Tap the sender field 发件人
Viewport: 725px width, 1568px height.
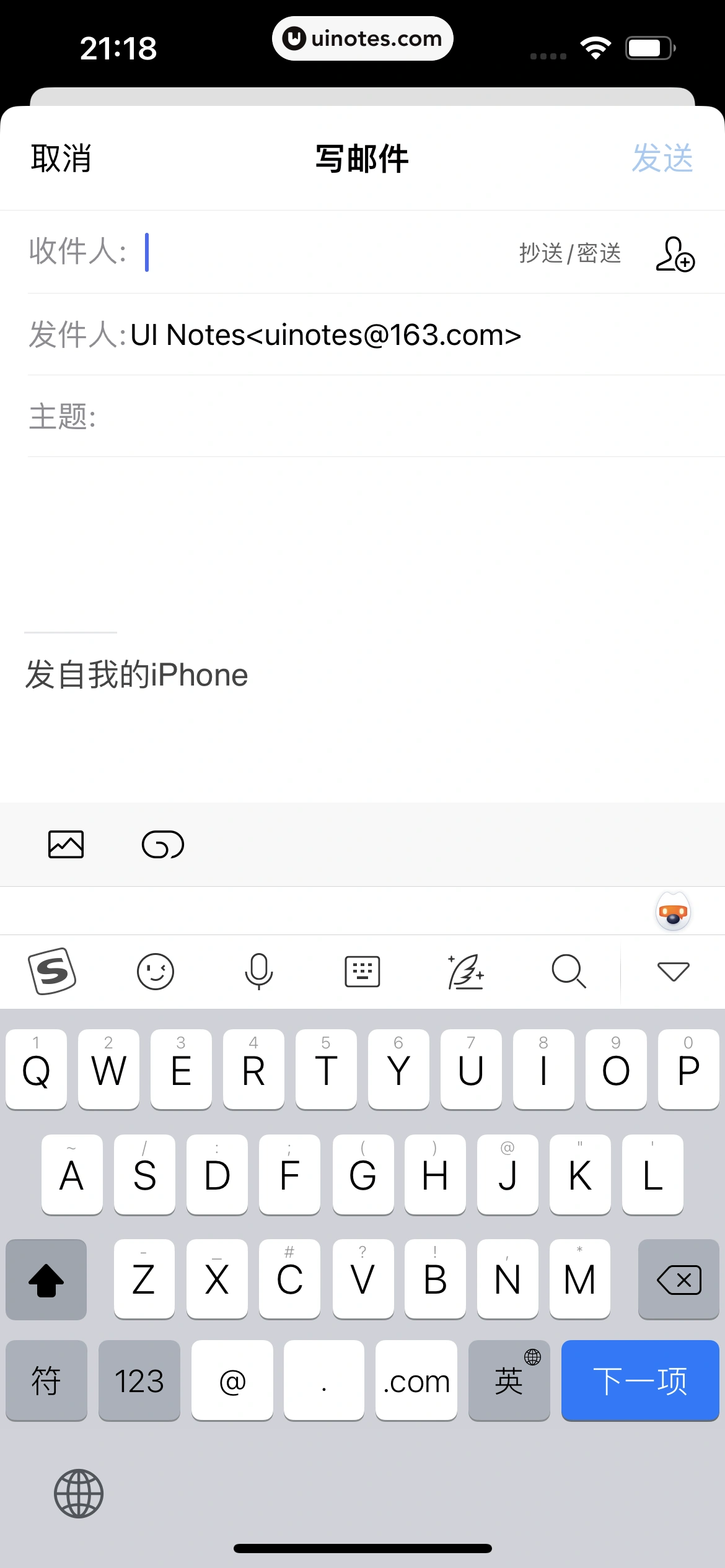tap(325, 335)
